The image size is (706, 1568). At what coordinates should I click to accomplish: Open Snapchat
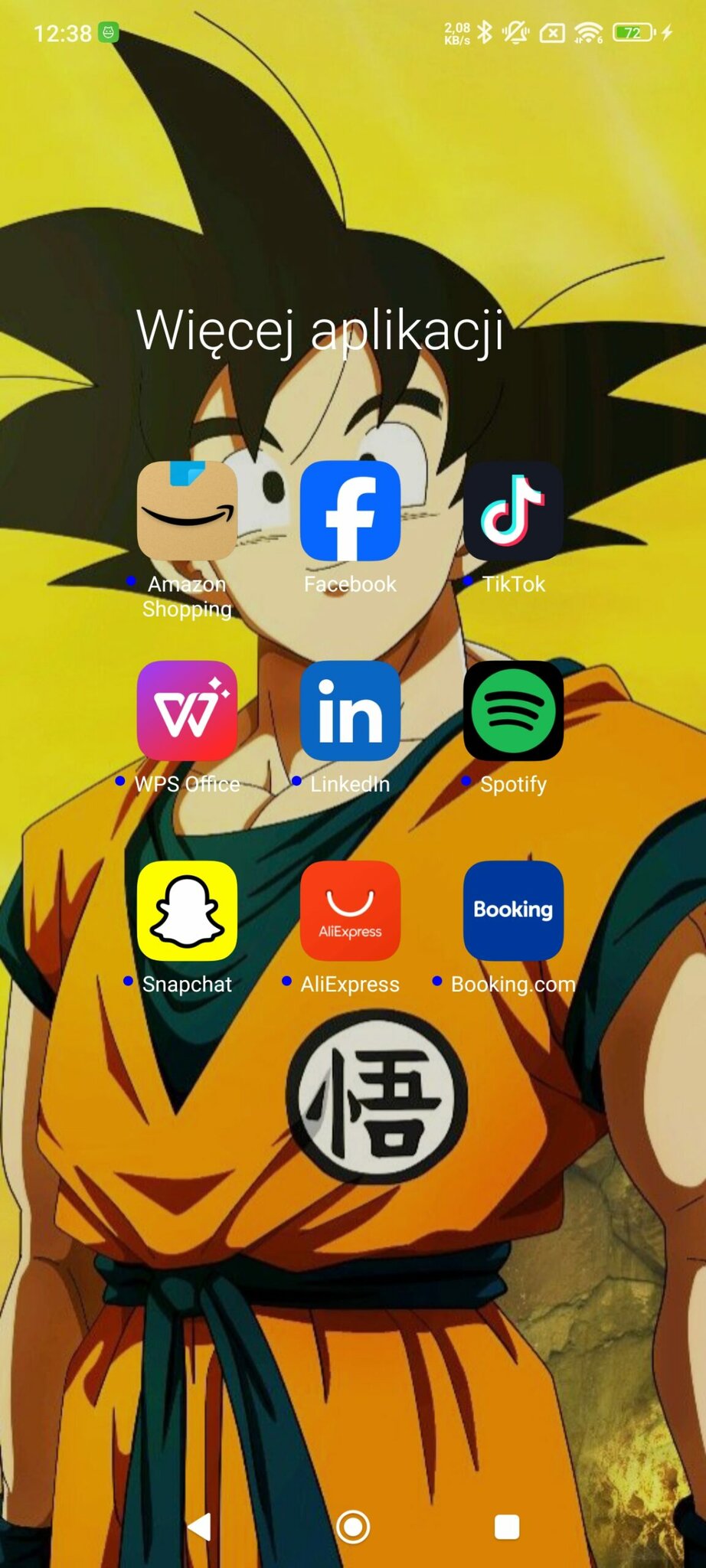(x=187, y=910)
